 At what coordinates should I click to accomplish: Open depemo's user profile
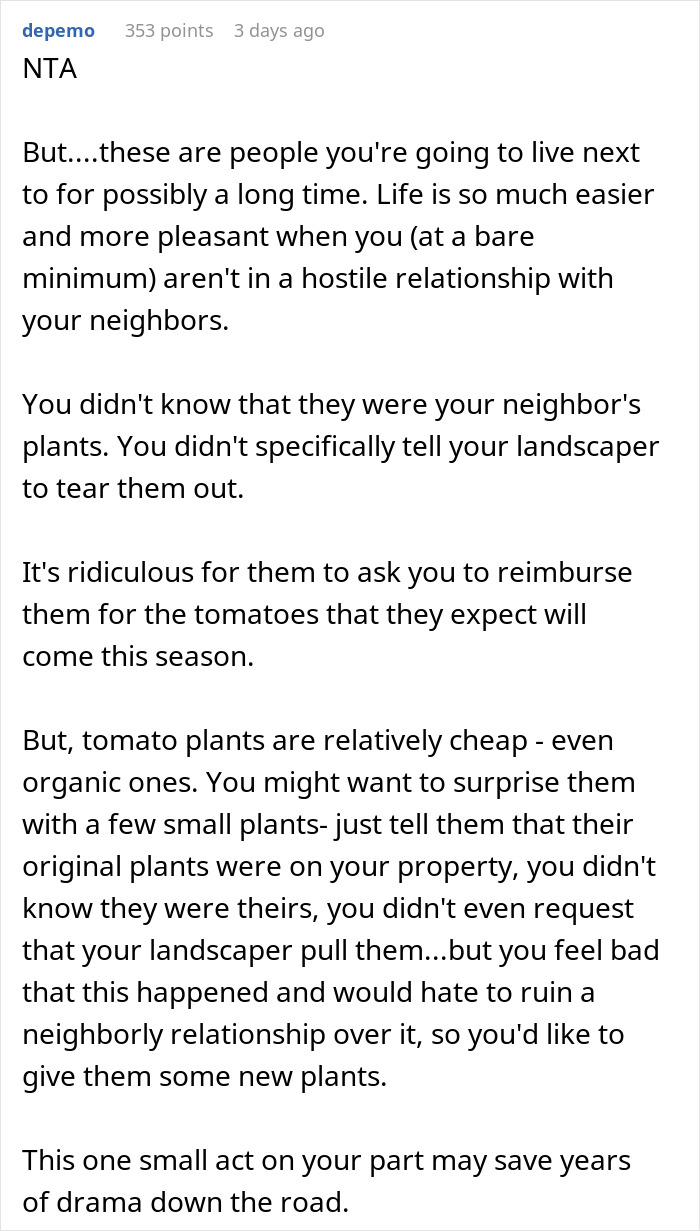point(58,31)
